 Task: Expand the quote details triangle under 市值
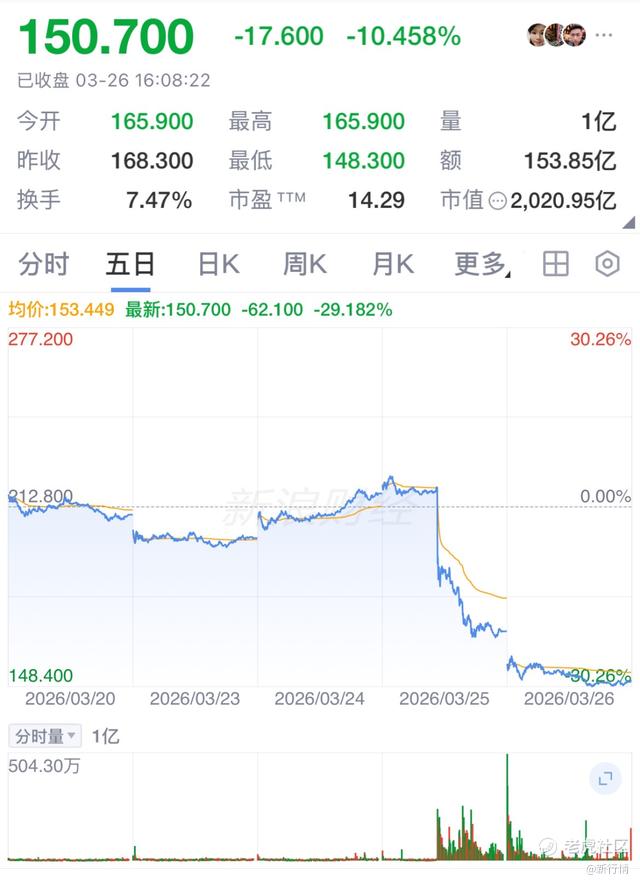626,222
